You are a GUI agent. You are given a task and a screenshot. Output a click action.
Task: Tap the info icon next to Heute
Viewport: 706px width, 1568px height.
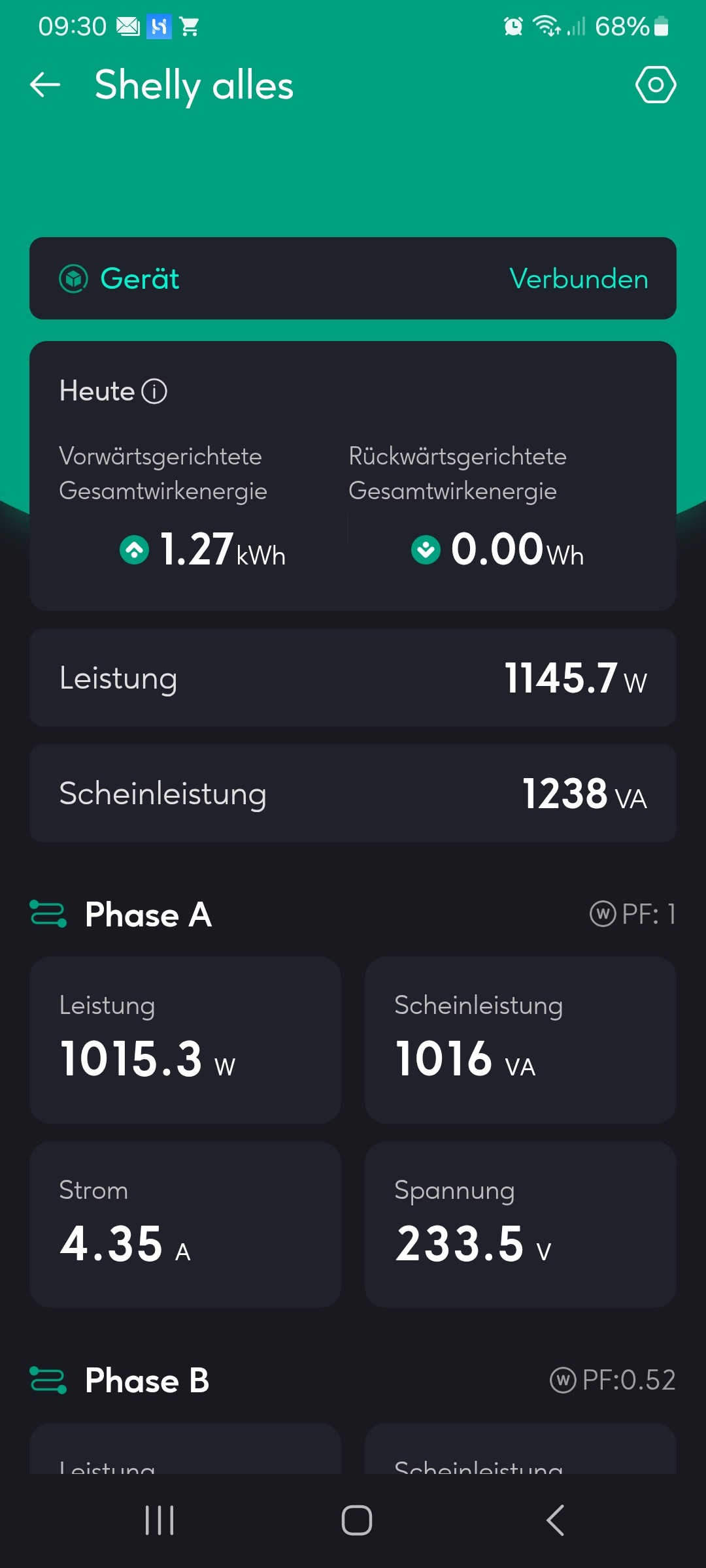(154, 391)
